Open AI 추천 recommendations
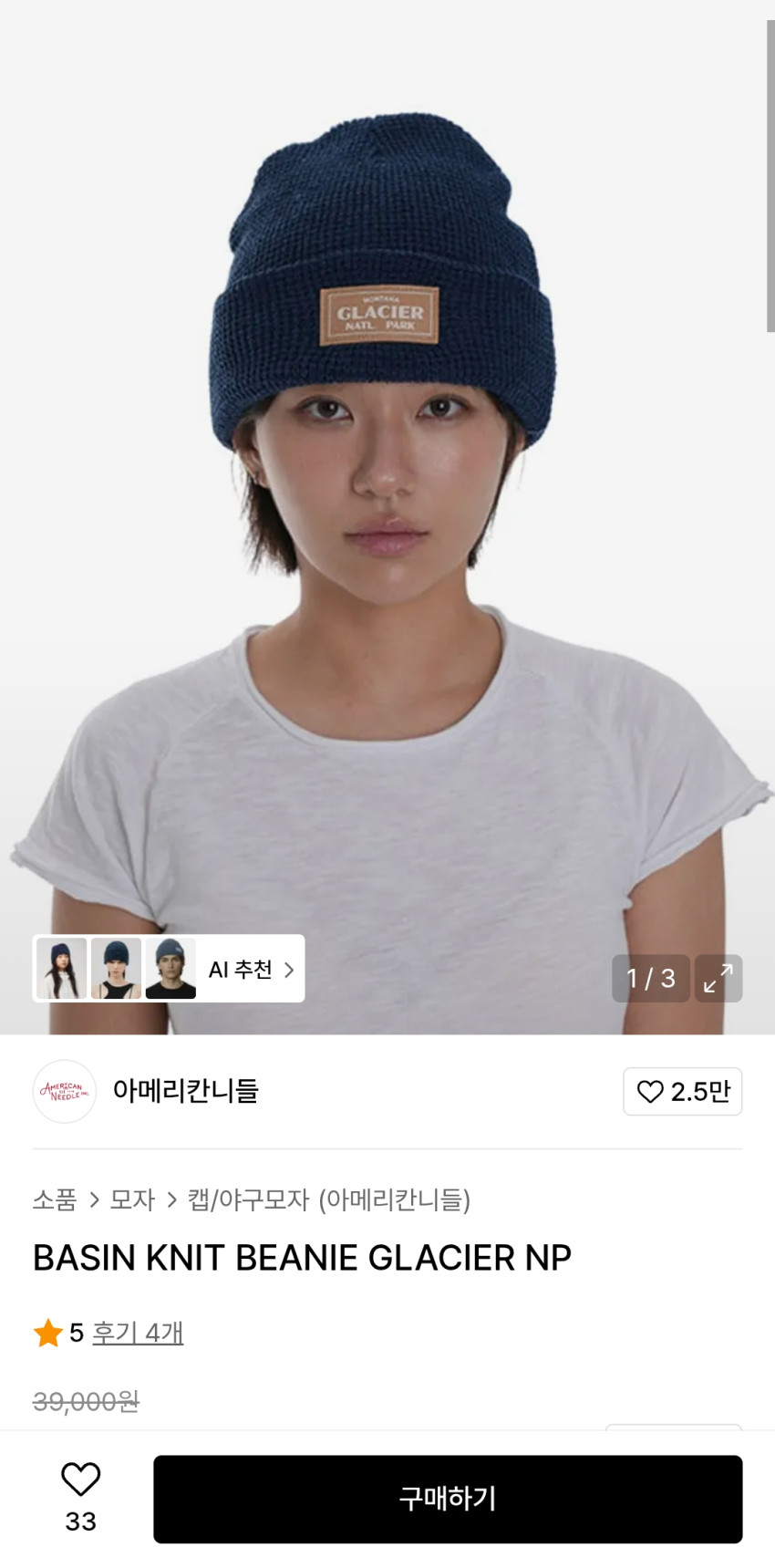 (250, 969)
